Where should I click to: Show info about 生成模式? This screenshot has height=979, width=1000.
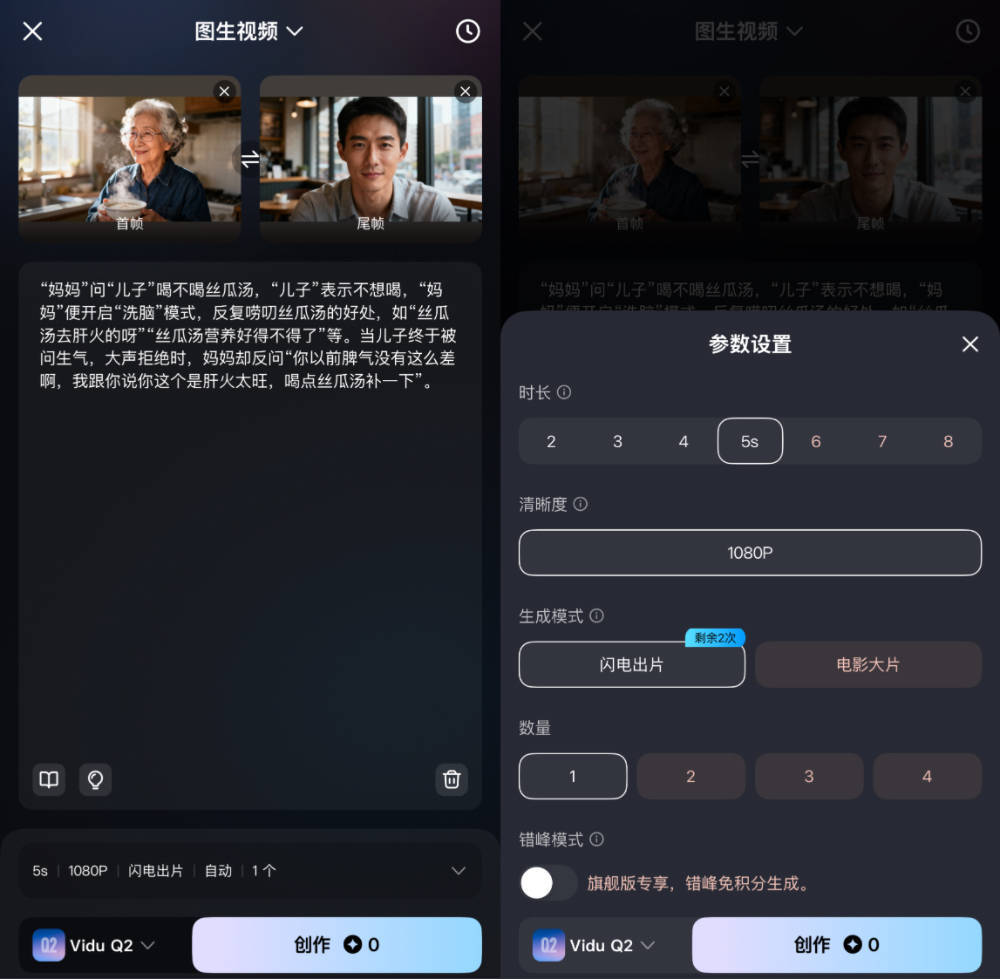(x=596, y=616)
